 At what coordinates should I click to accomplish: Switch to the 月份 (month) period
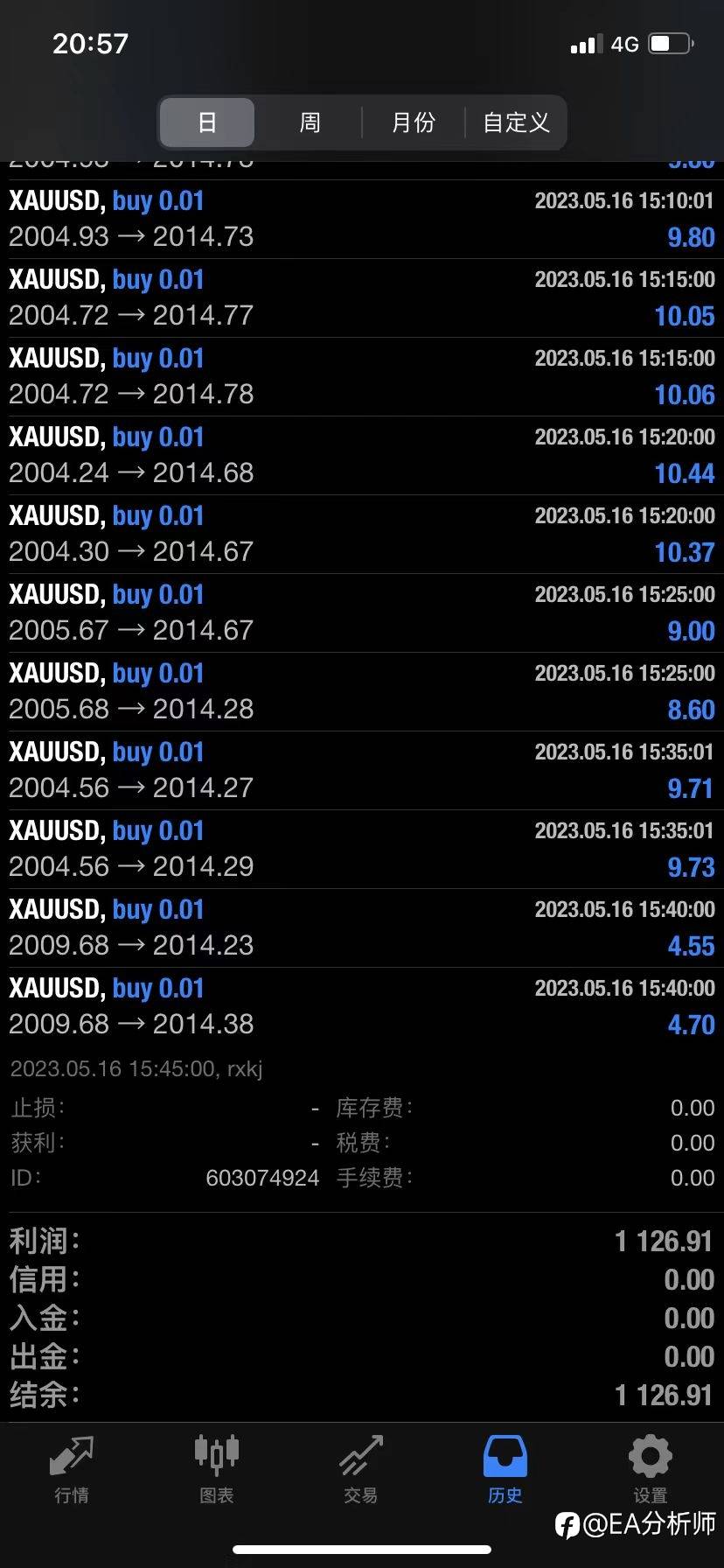pos(413,122)
